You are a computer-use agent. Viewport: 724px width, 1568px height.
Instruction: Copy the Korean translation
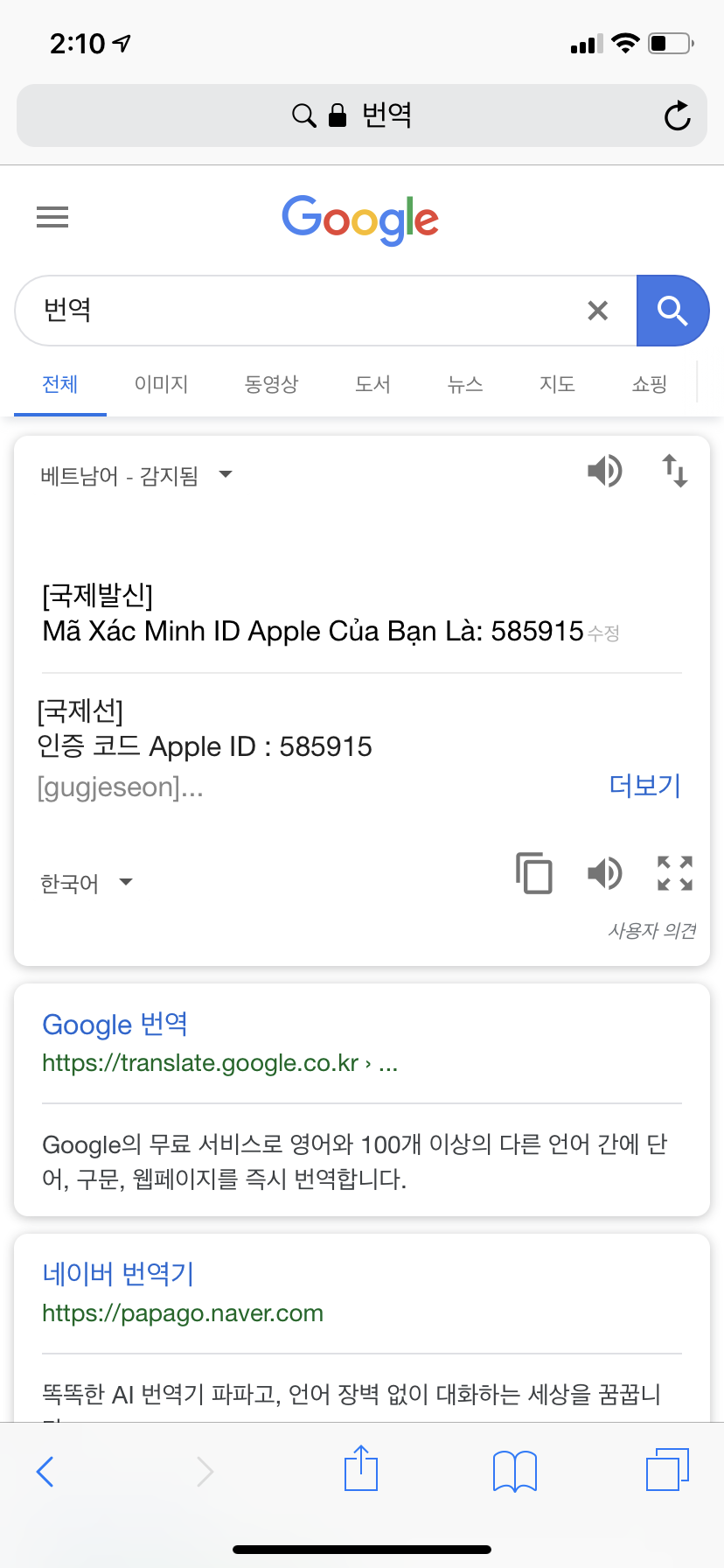(x=534, y=872)
